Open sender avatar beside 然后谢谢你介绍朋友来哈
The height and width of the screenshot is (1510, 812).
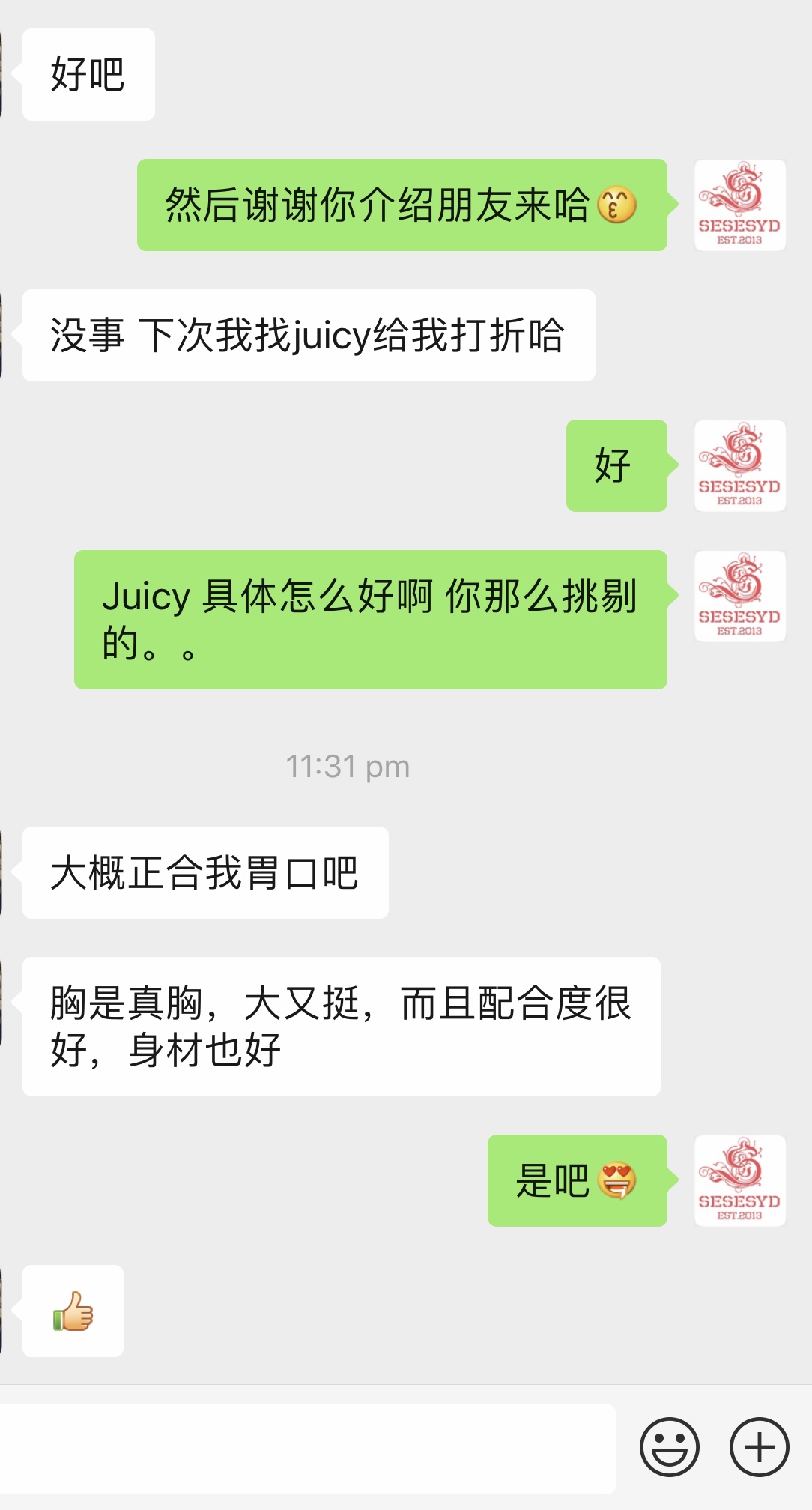coord(739,205)
